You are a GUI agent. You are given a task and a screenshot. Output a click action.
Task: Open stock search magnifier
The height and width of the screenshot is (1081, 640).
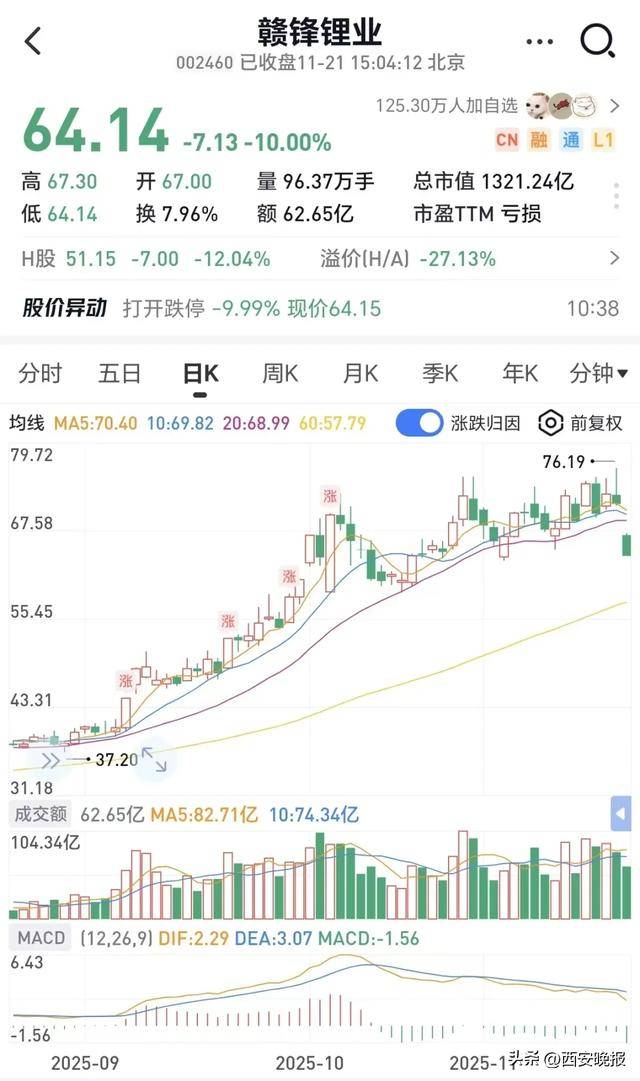pyautogui.click(x=597, y=40)
